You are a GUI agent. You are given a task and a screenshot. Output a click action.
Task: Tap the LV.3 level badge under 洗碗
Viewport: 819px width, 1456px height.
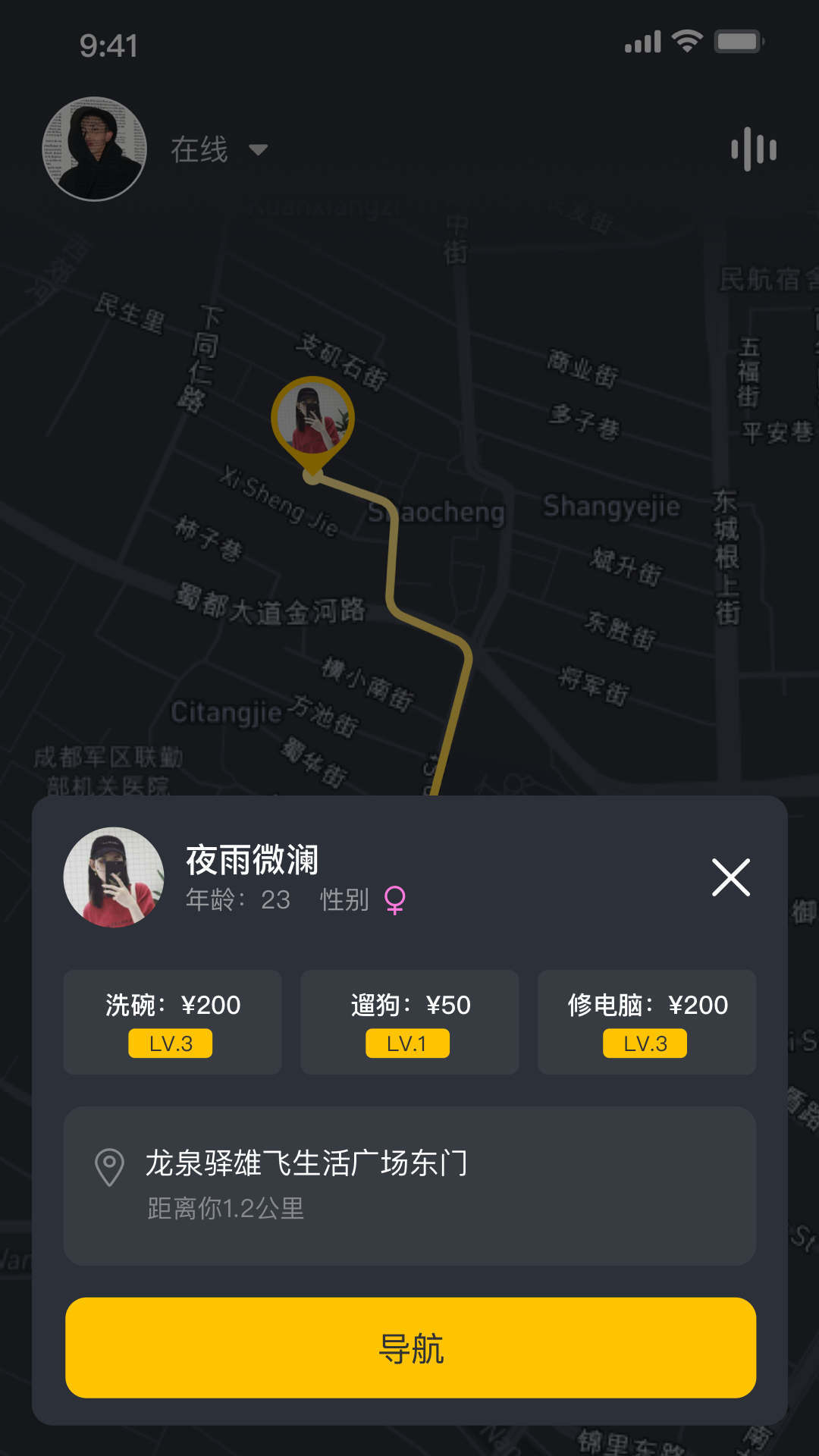tap(171, 1044)
